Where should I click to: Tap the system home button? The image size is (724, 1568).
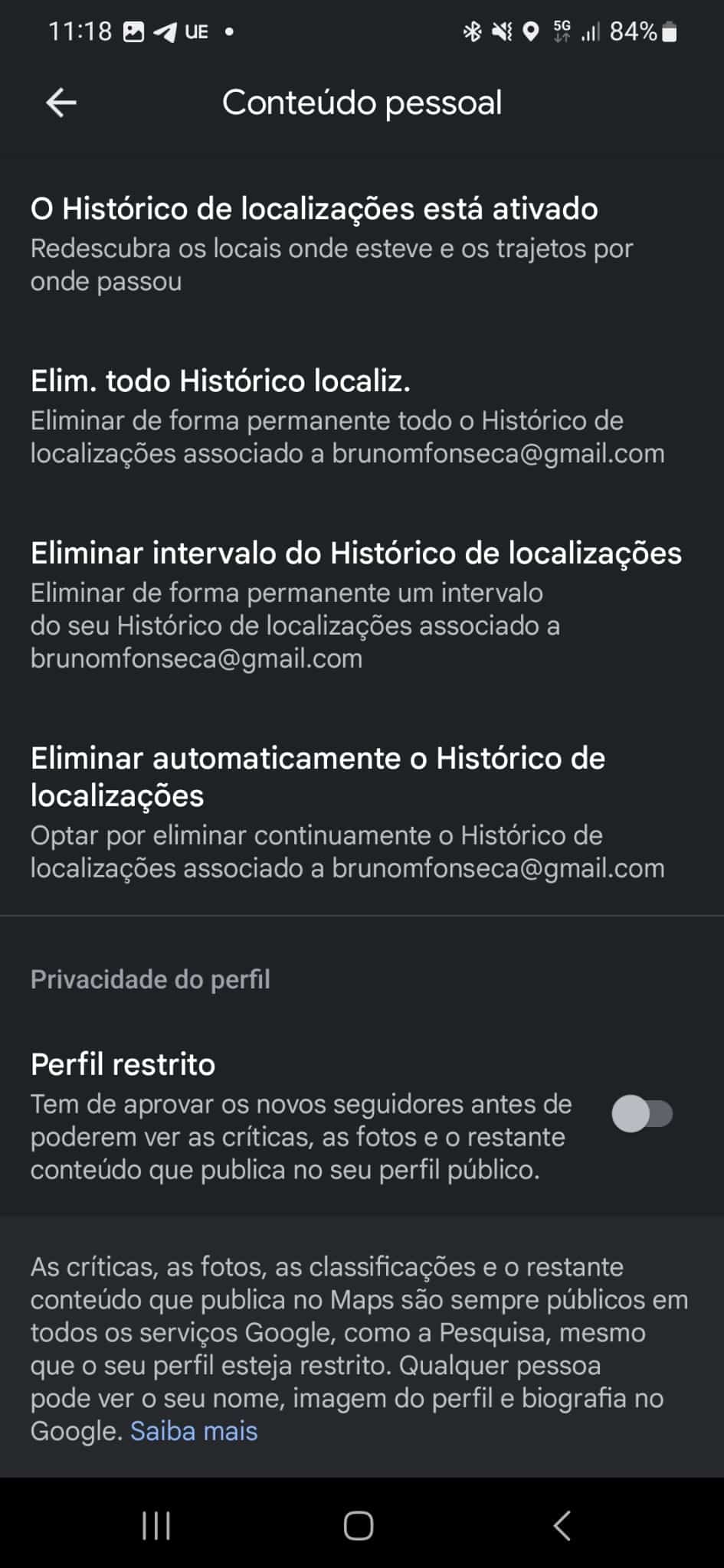click(x=359, y=1525)
